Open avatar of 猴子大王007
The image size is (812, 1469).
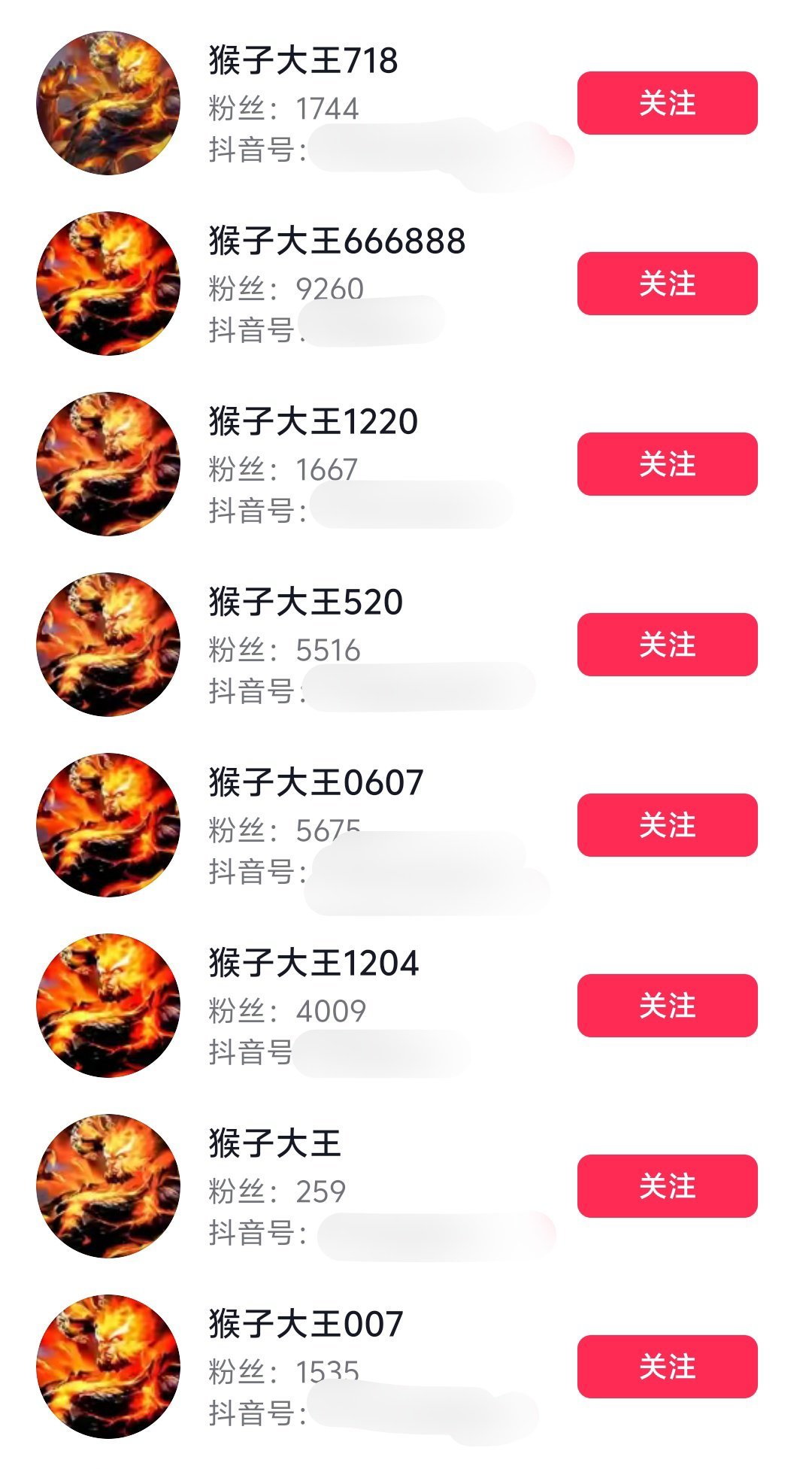point(108,1367)
